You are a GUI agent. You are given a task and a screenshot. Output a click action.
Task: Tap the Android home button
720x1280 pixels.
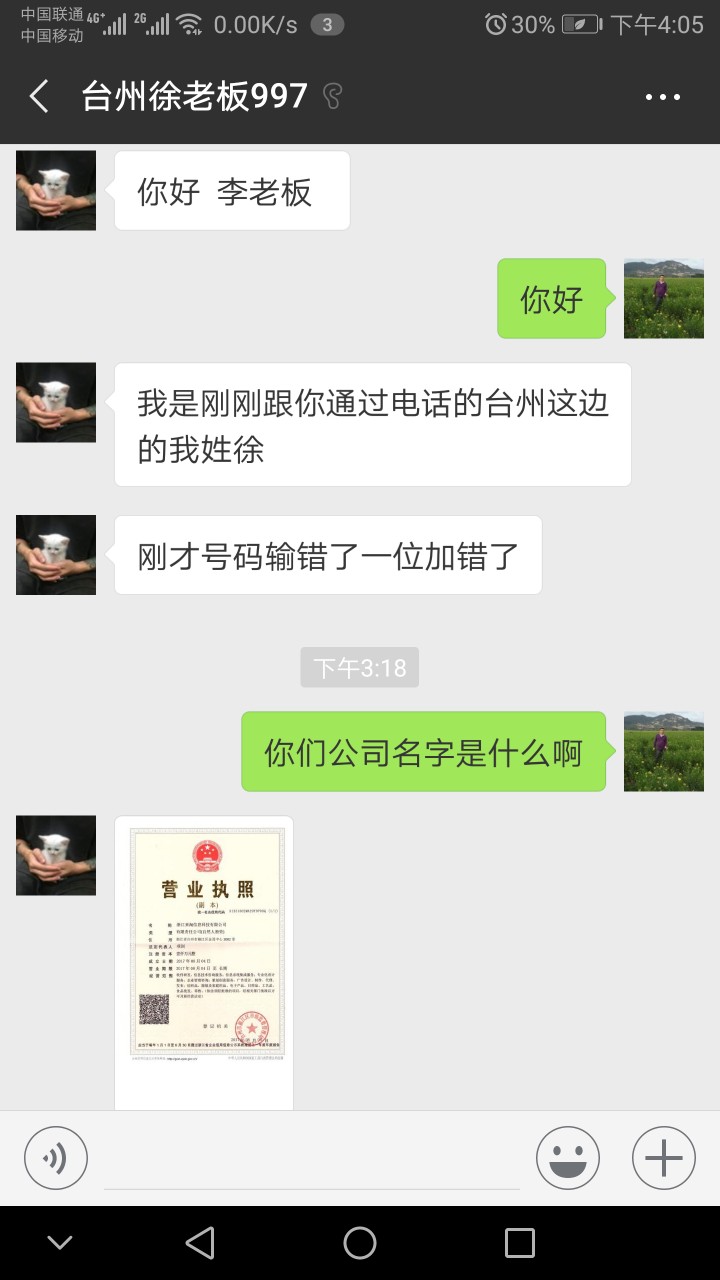pyautogui.click(x=360, y=1243)
